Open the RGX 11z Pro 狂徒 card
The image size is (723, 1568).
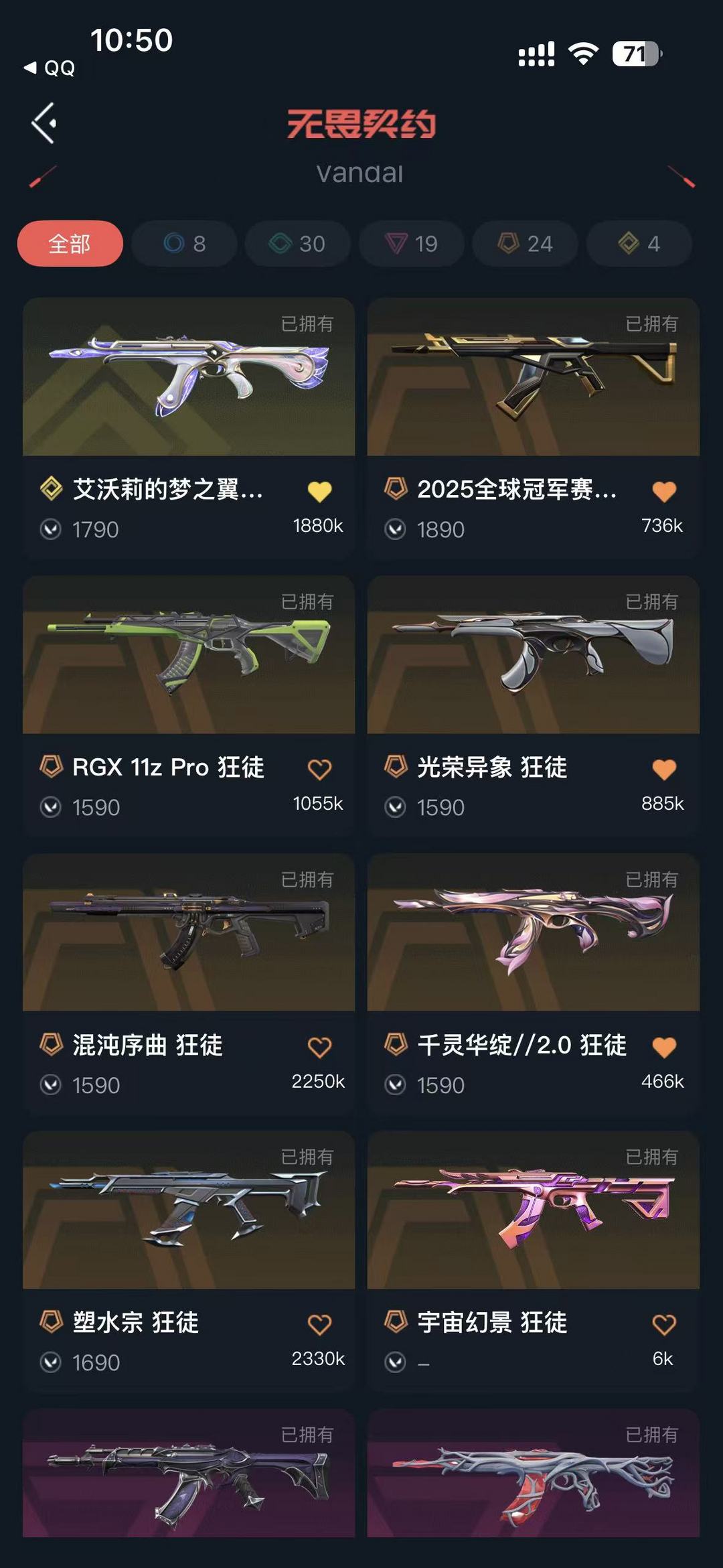189,706
